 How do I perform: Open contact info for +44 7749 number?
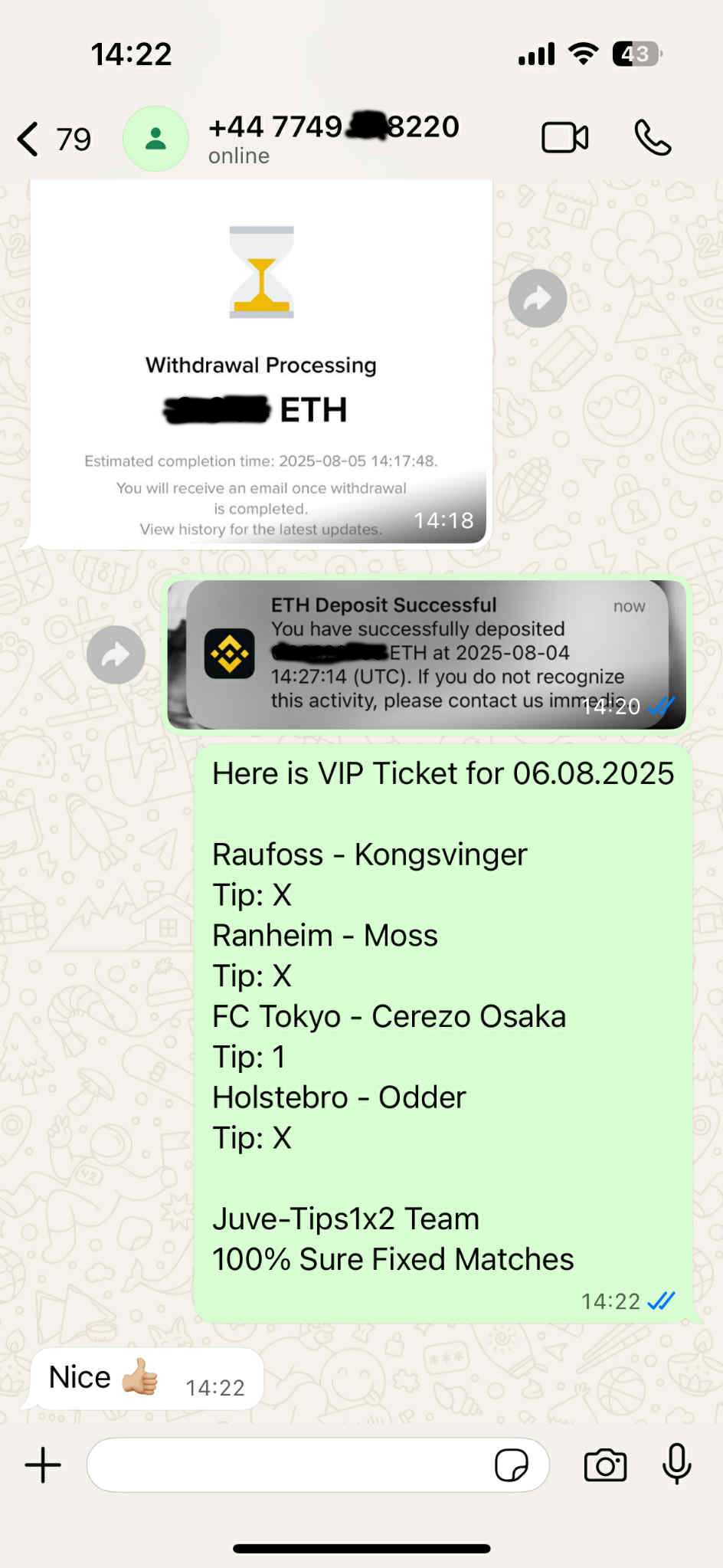click(333, 138)
